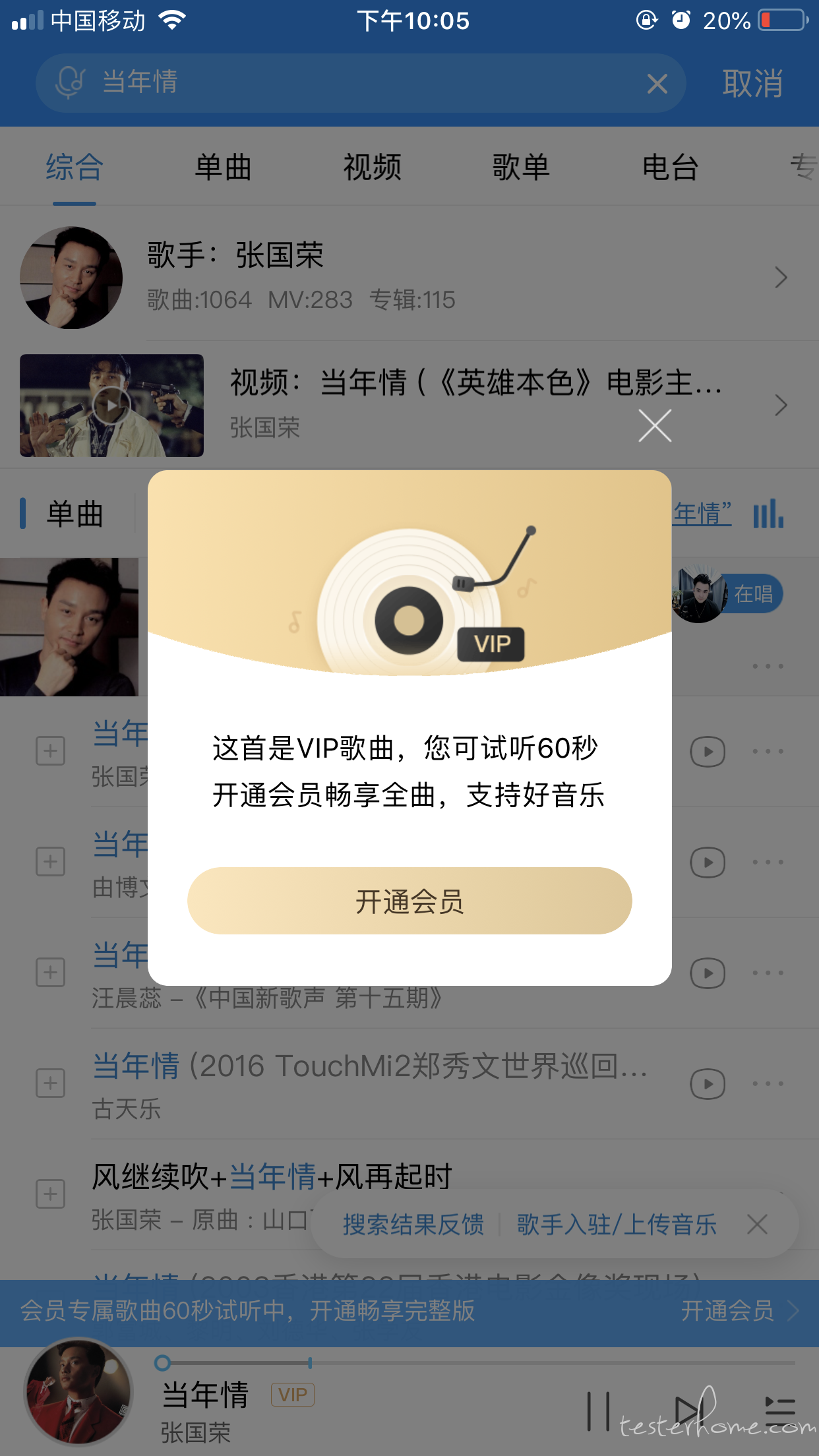Image resolution: width=819 pixels, height=1456 pixels.
Task: Open 歌手入驻/上传音乐 link
Action: coord(617,1225)
